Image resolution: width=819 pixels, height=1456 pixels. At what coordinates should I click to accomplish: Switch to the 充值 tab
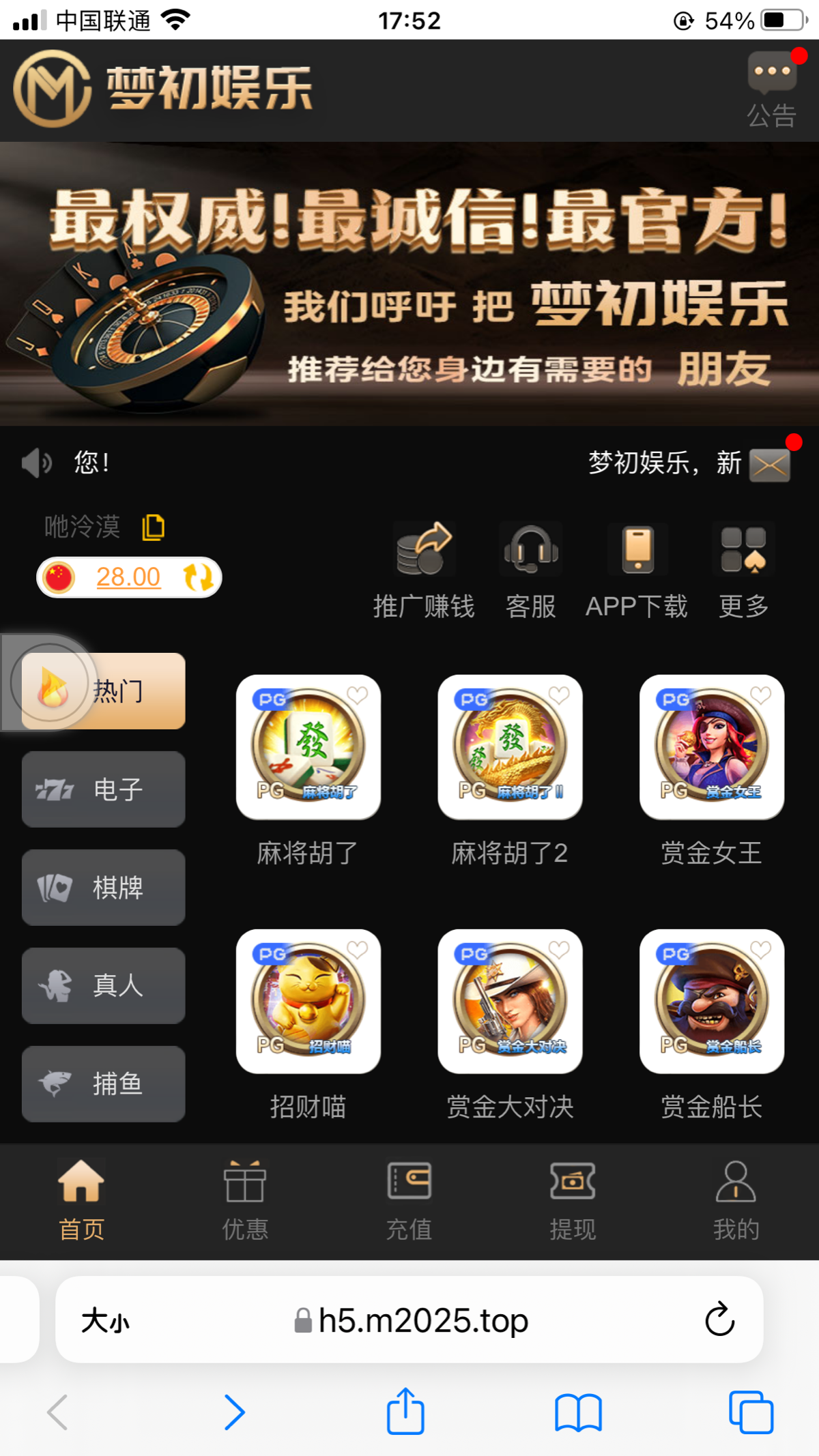(x=409, y=1199)
